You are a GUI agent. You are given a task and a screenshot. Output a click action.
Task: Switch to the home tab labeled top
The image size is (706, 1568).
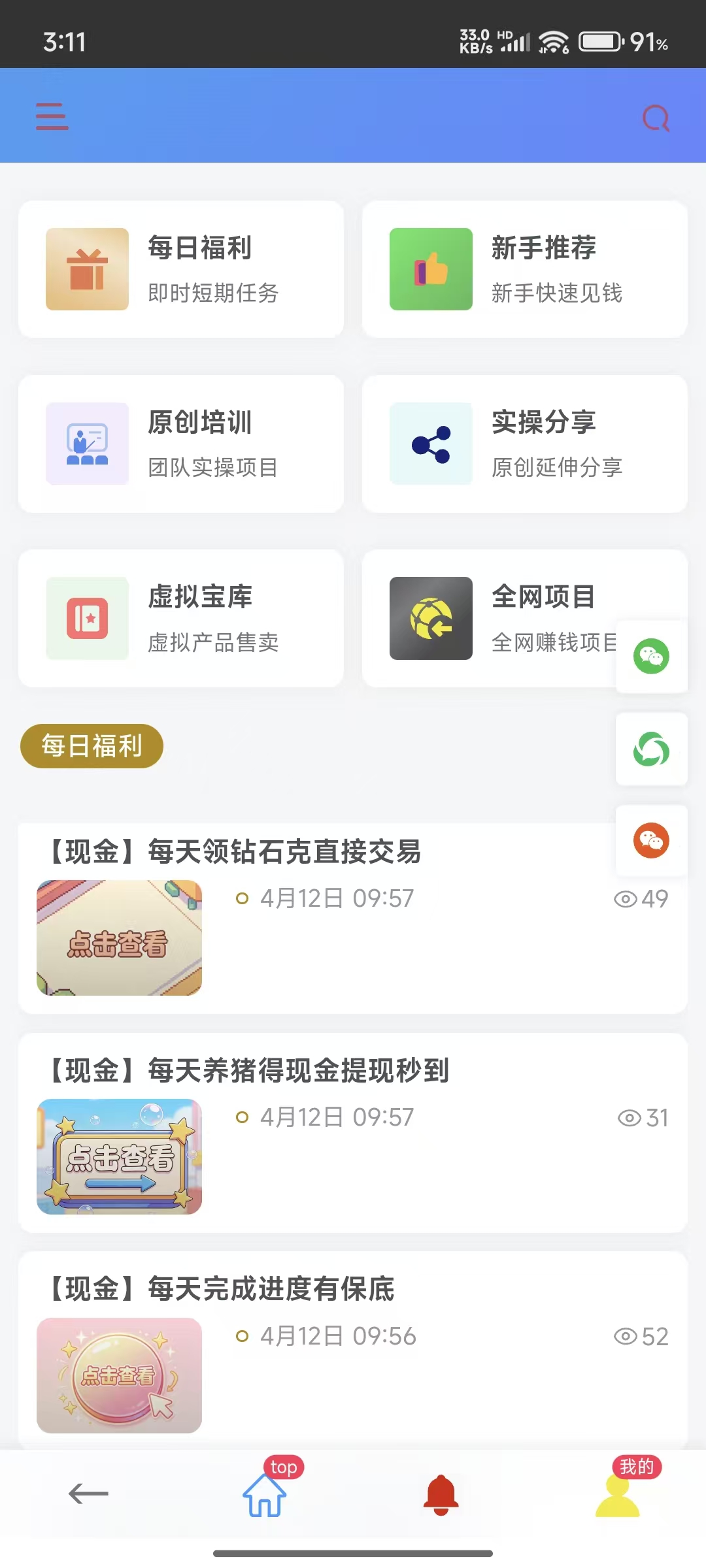(265, 1496)
